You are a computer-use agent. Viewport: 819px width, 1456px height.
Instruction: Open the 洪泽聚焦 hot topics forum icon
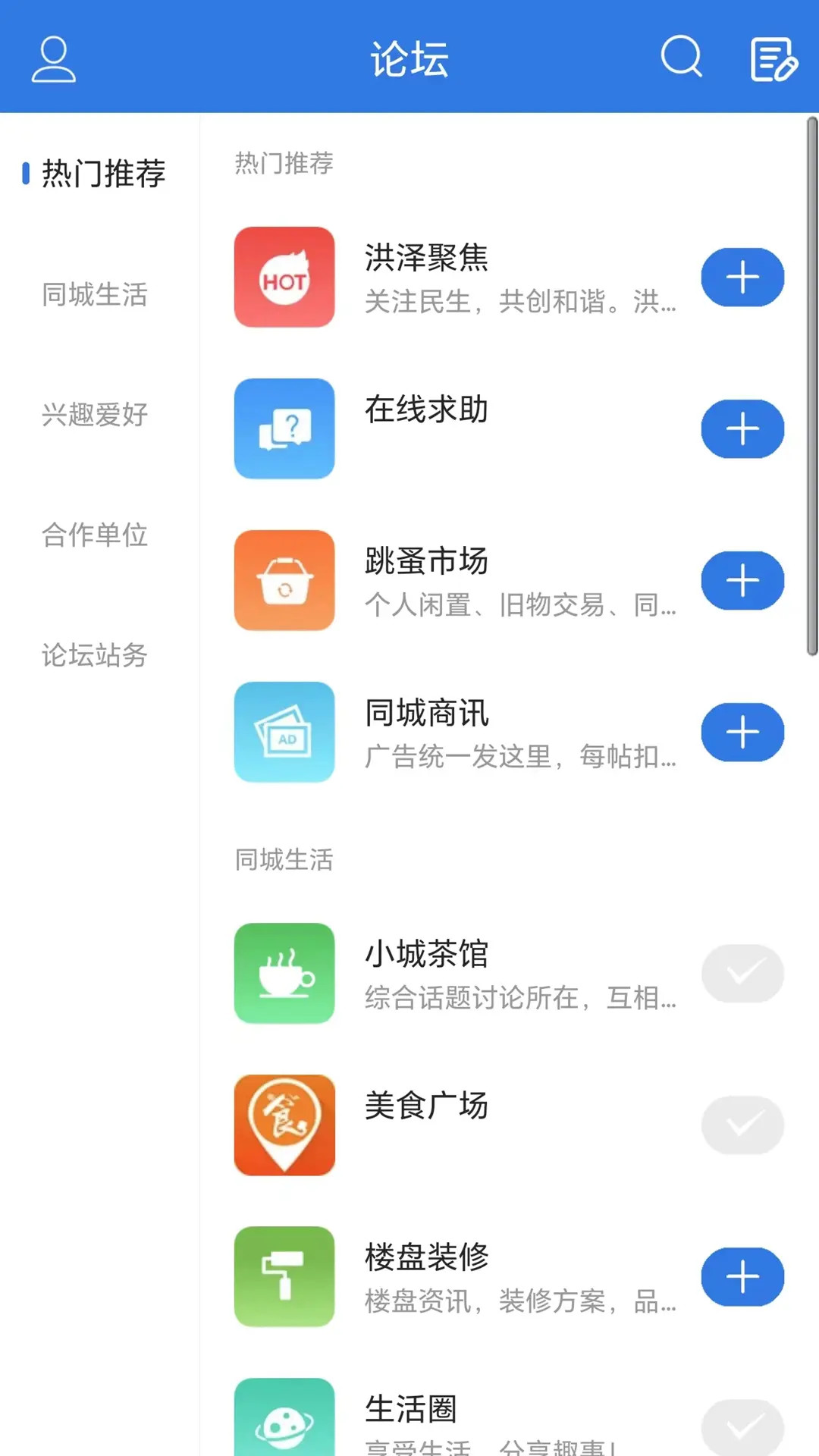pos(284,277)
